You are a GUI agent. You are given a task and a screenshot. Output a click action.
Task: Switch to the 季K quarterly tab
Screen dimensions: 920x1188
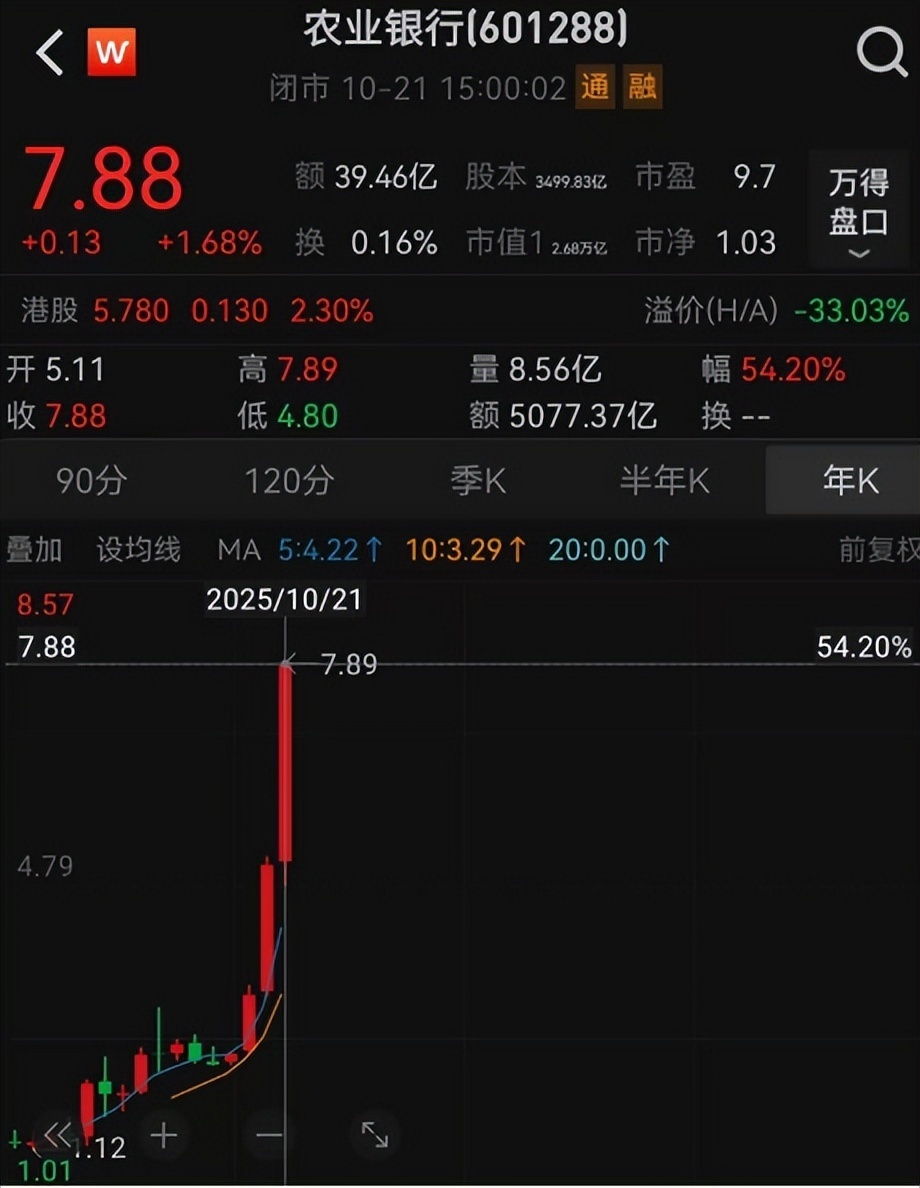(x=480, y=480)
